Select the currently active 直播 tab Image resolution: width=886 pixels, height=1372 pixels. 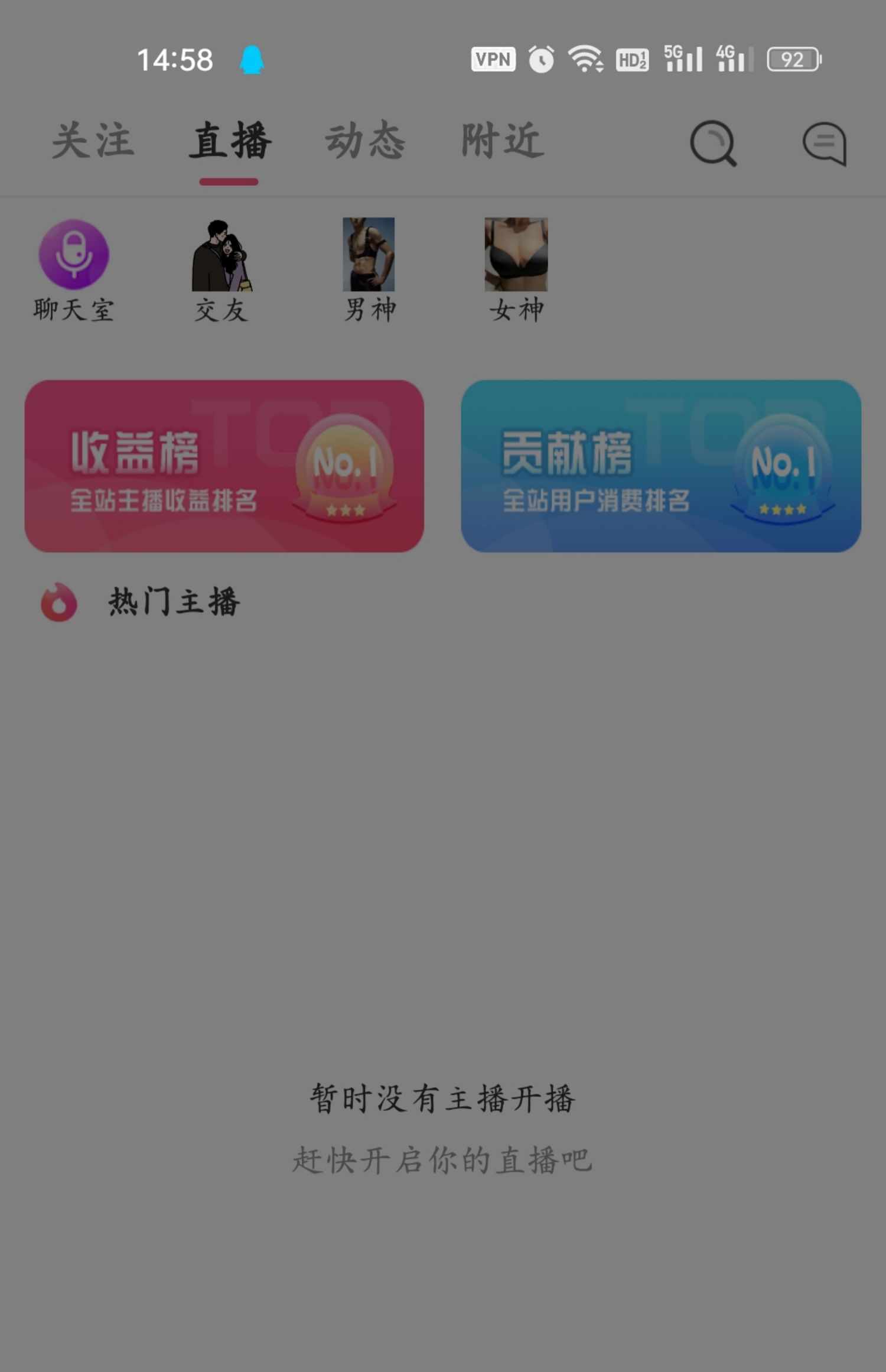[x=230, y=142]
